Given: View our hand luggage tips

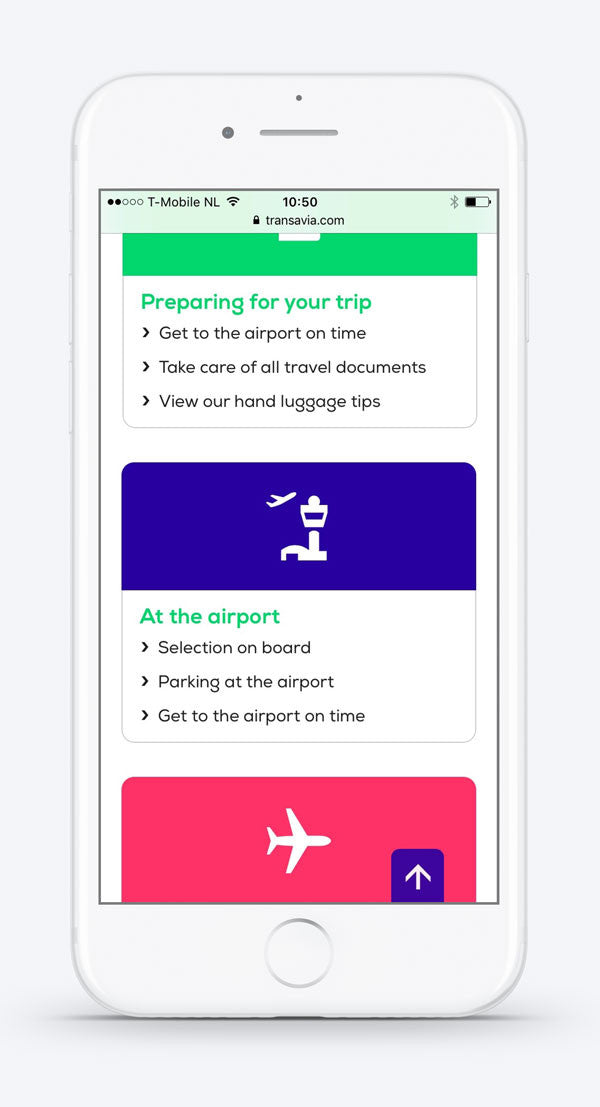Looking at the screenshot, I should (x=269, y=401).
